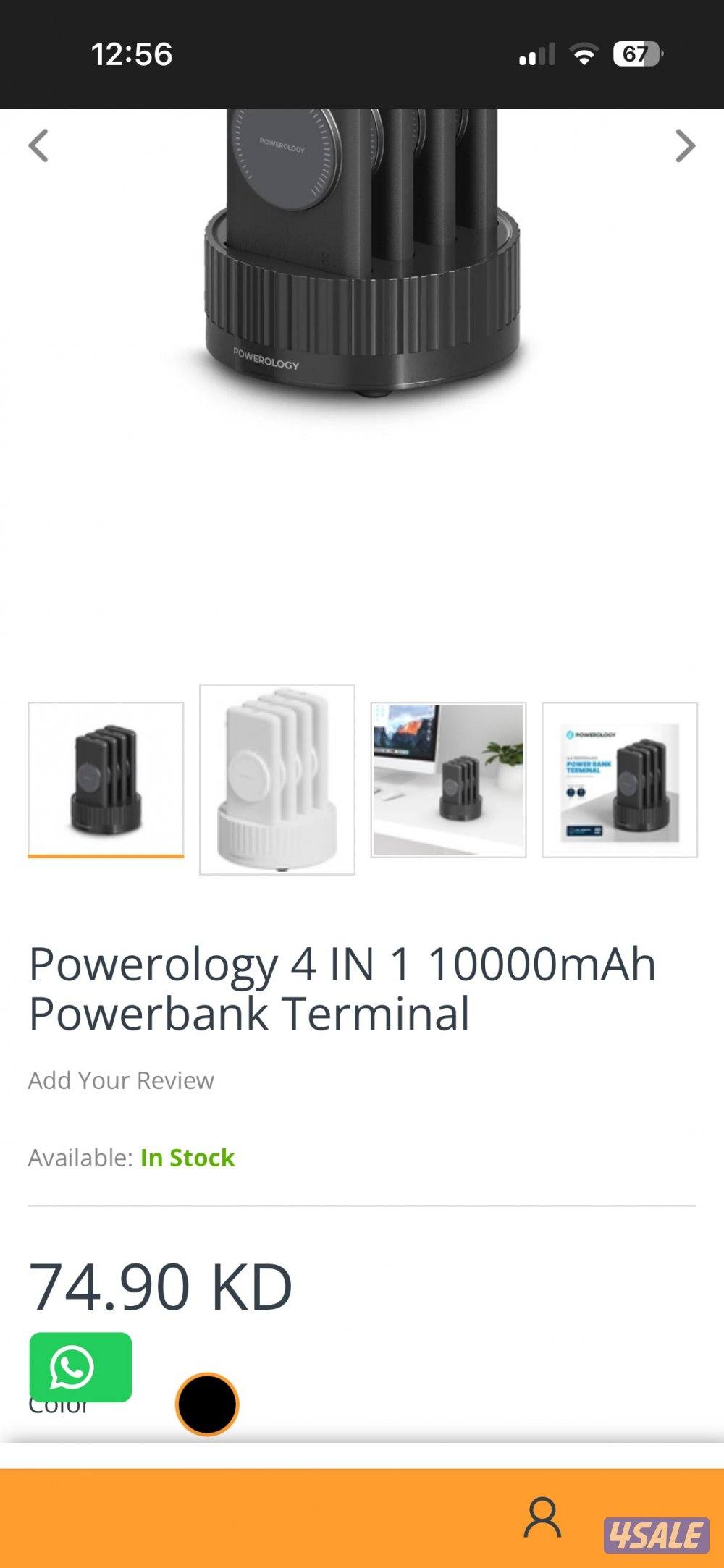Tap the In Stock availability label
Viewport: 724px width, 1568px height.
coord(186,1158)
